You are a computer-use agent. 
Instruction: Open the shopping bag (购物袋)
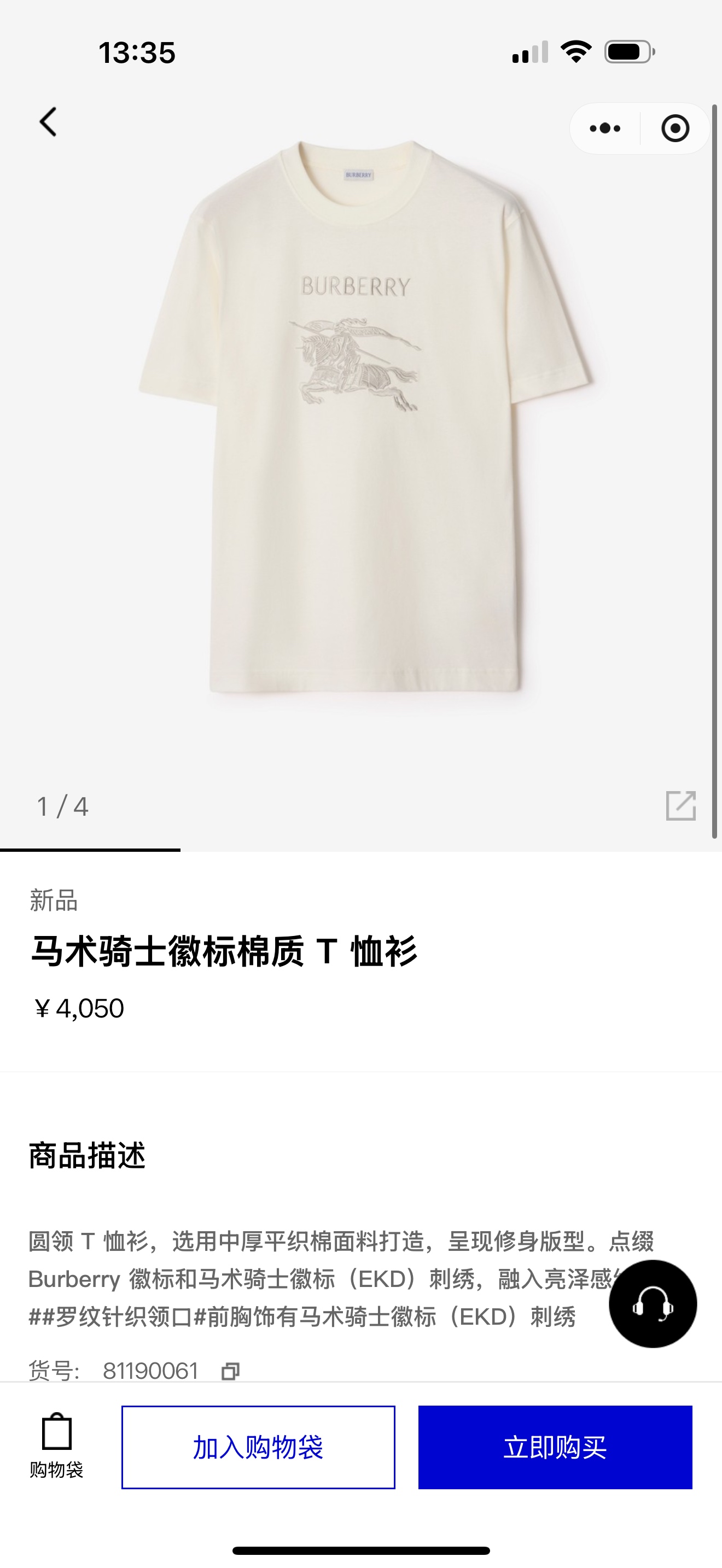coord(57,1446)
